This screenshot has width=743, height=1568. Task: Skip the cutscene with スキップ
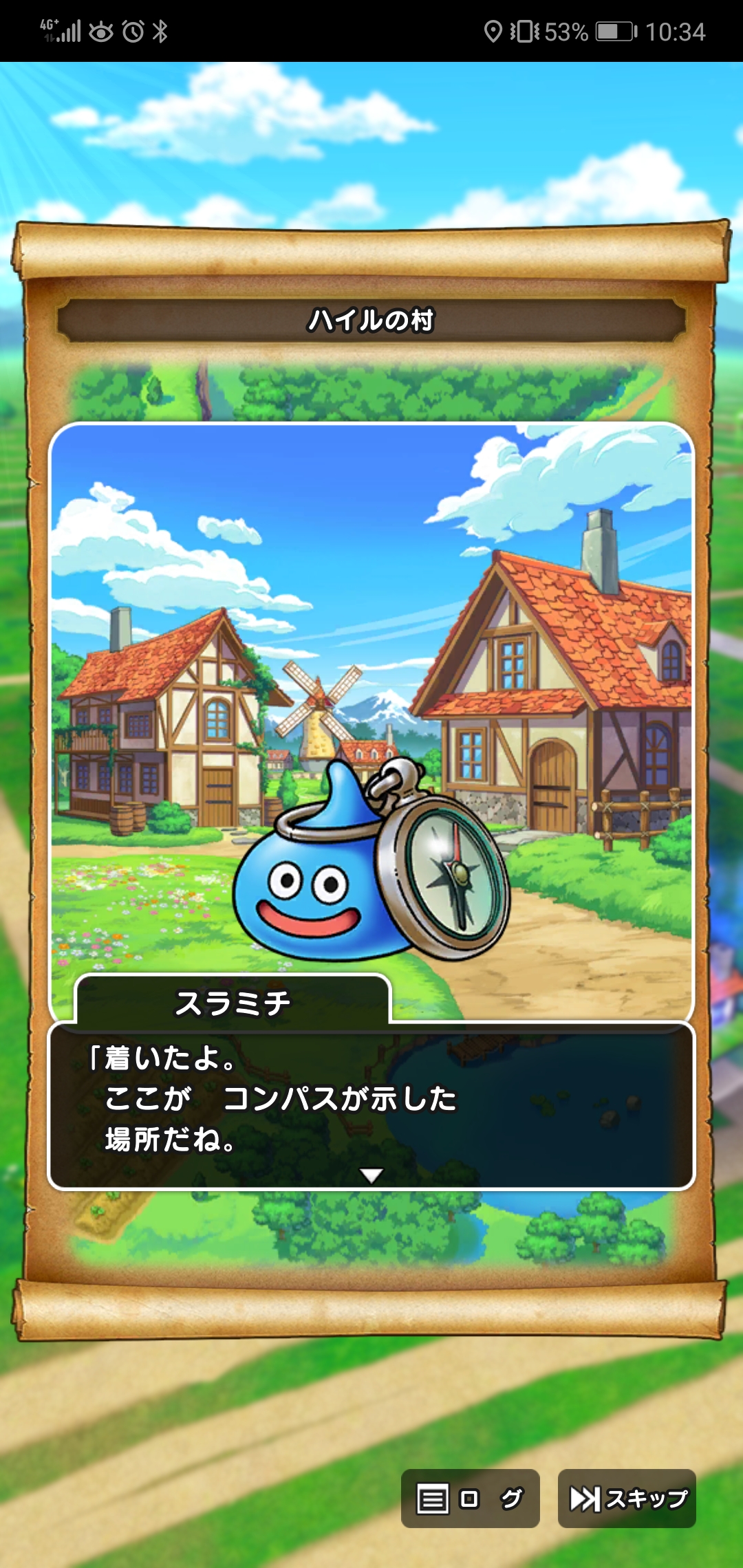click(627, 1499)
